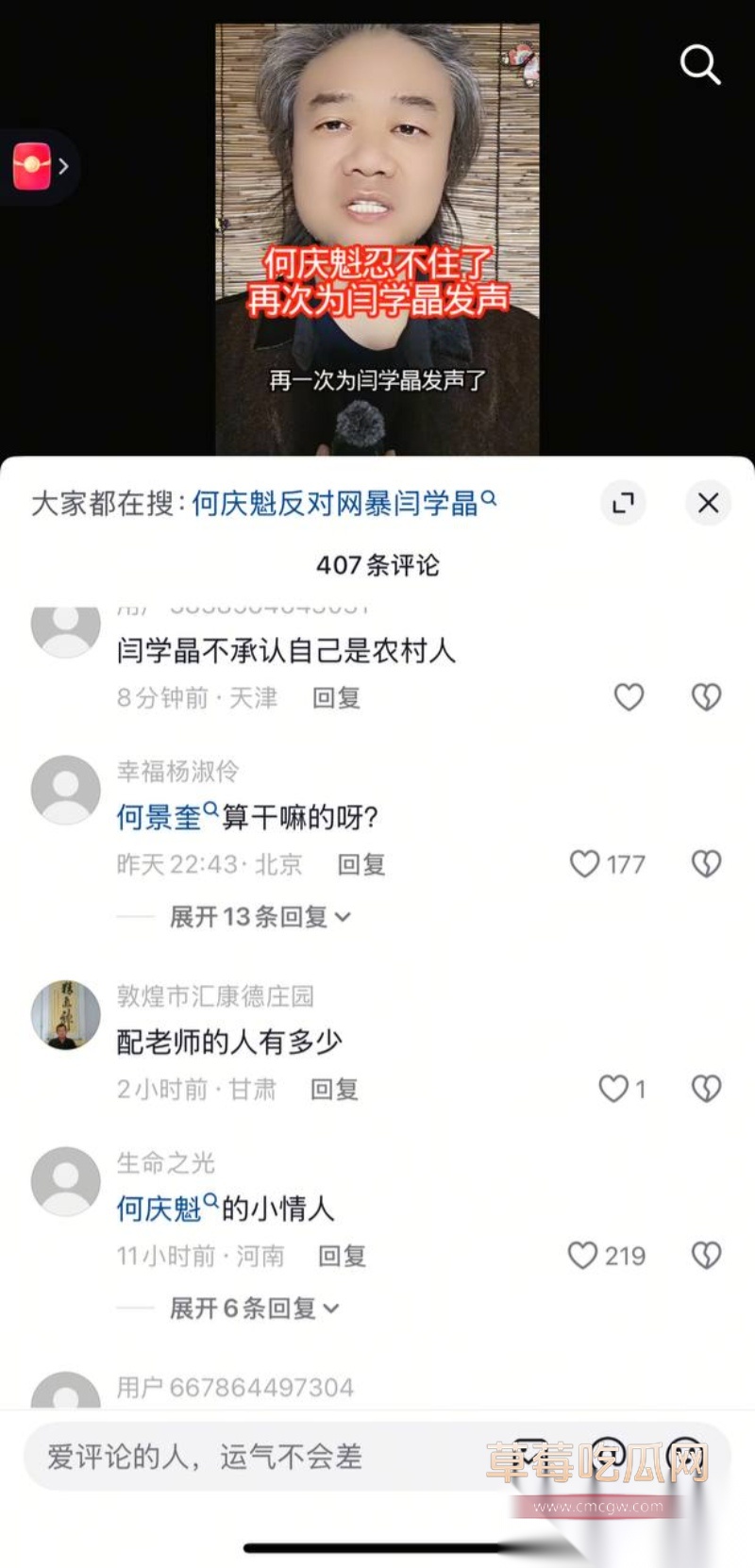Expand the 13 replies under 何景奎 comment
This screenshot has height=1568, width=755.
pyautogui.click(x=258, y=916)
